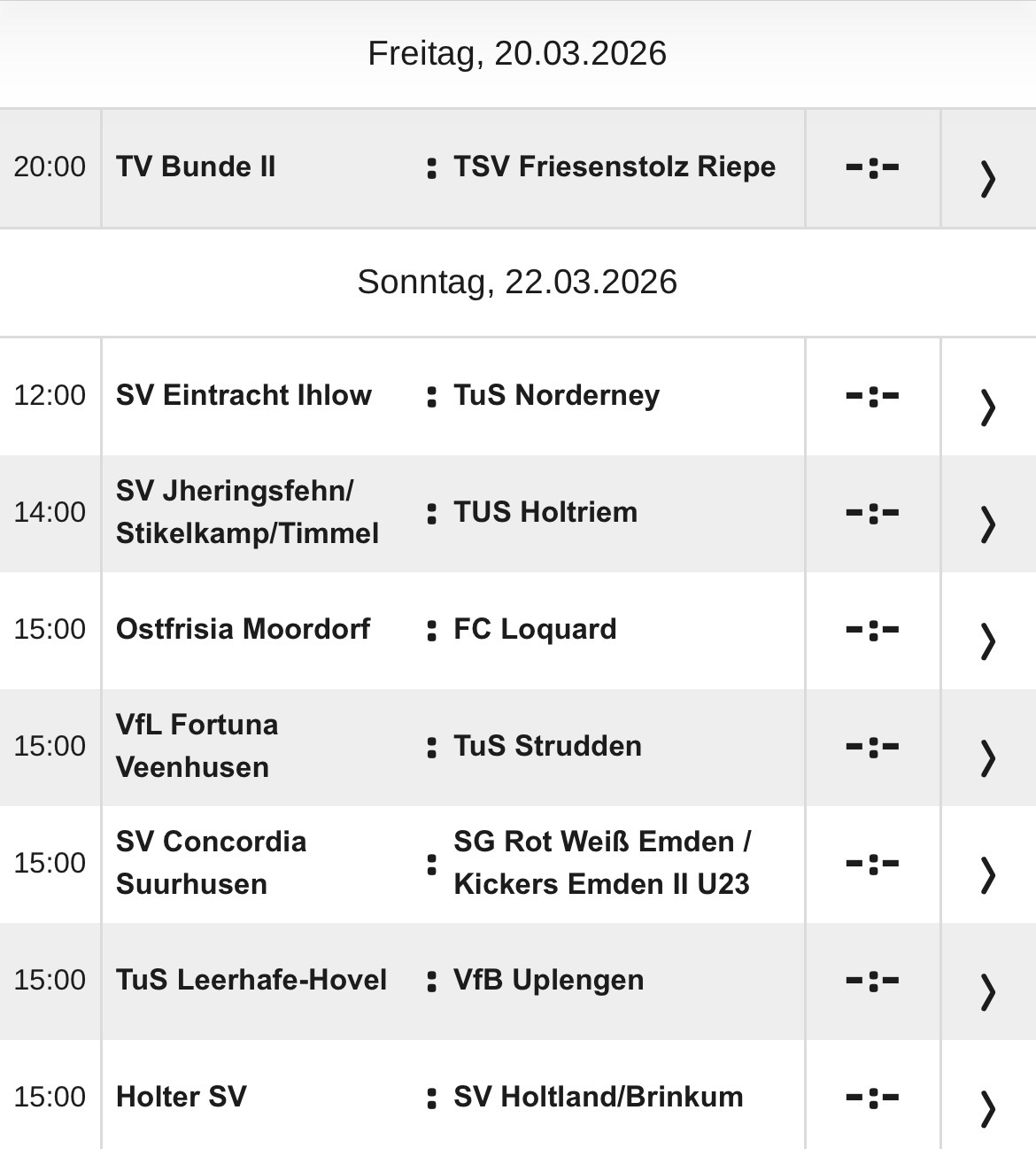View the match against TUS Holtriem
Viewport: 1036px width, 1149px height.
click(987, 524)
